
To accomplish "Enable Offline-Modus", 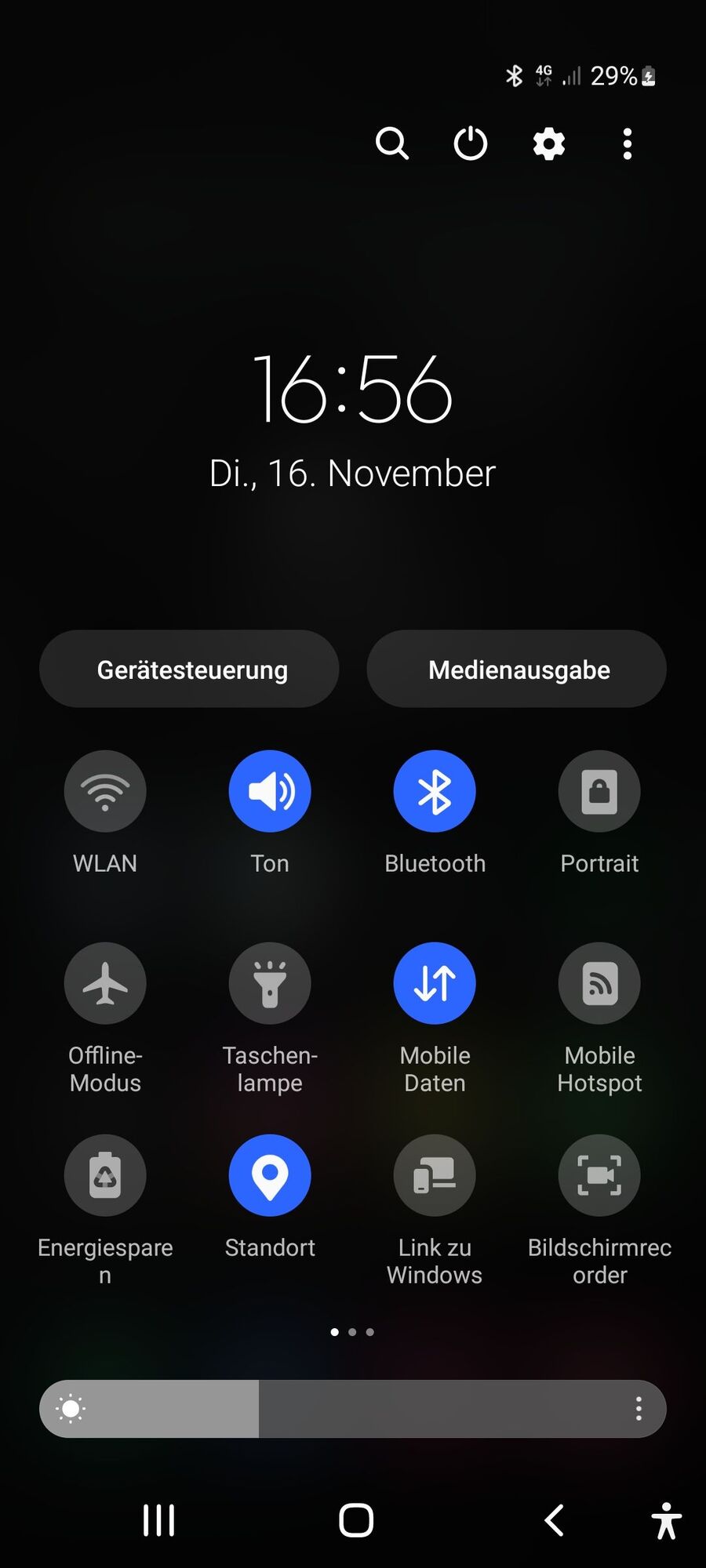I will coord(105,984).
